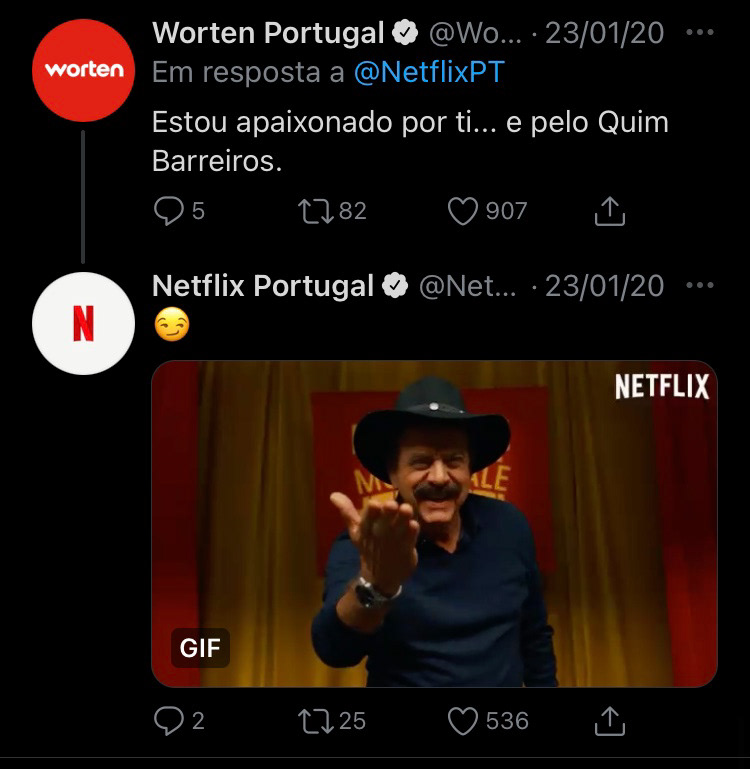
Task: Share Worten Portugal's tweet
Action: coord(609,211)
